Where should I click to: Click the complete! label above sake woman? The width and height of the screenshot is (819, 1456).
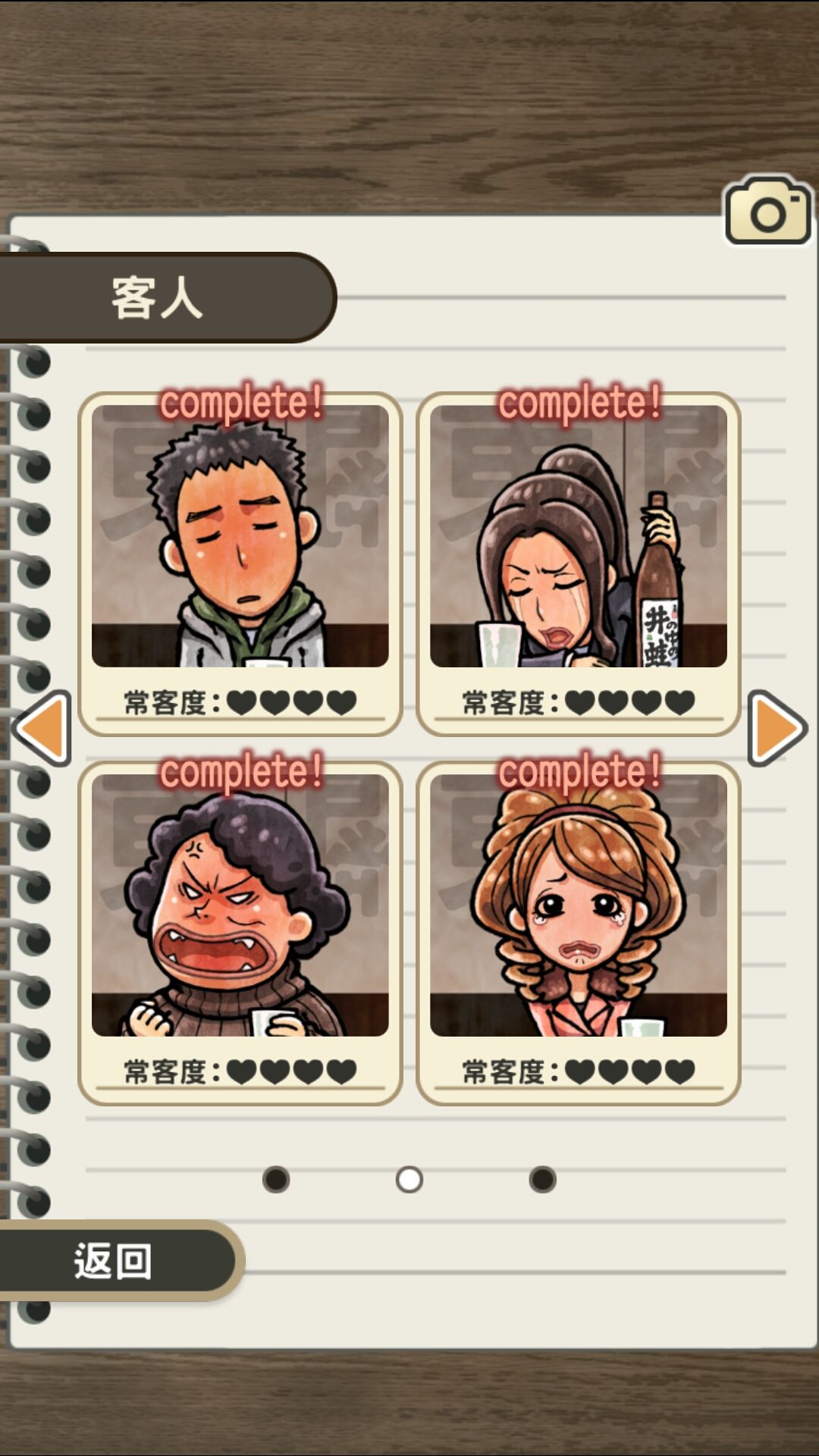580,404
